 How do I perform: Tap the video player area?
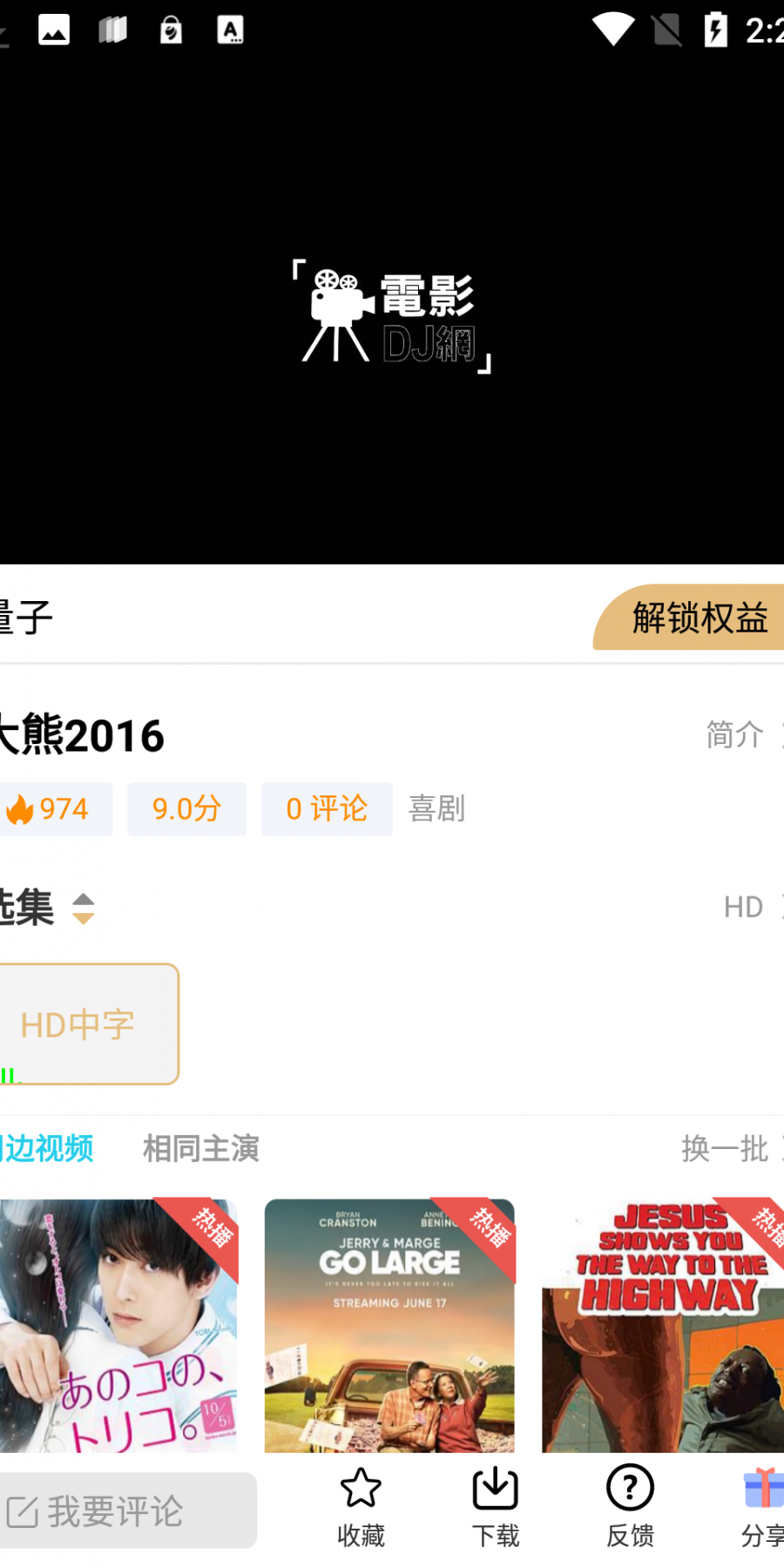[x=392, y=314]
